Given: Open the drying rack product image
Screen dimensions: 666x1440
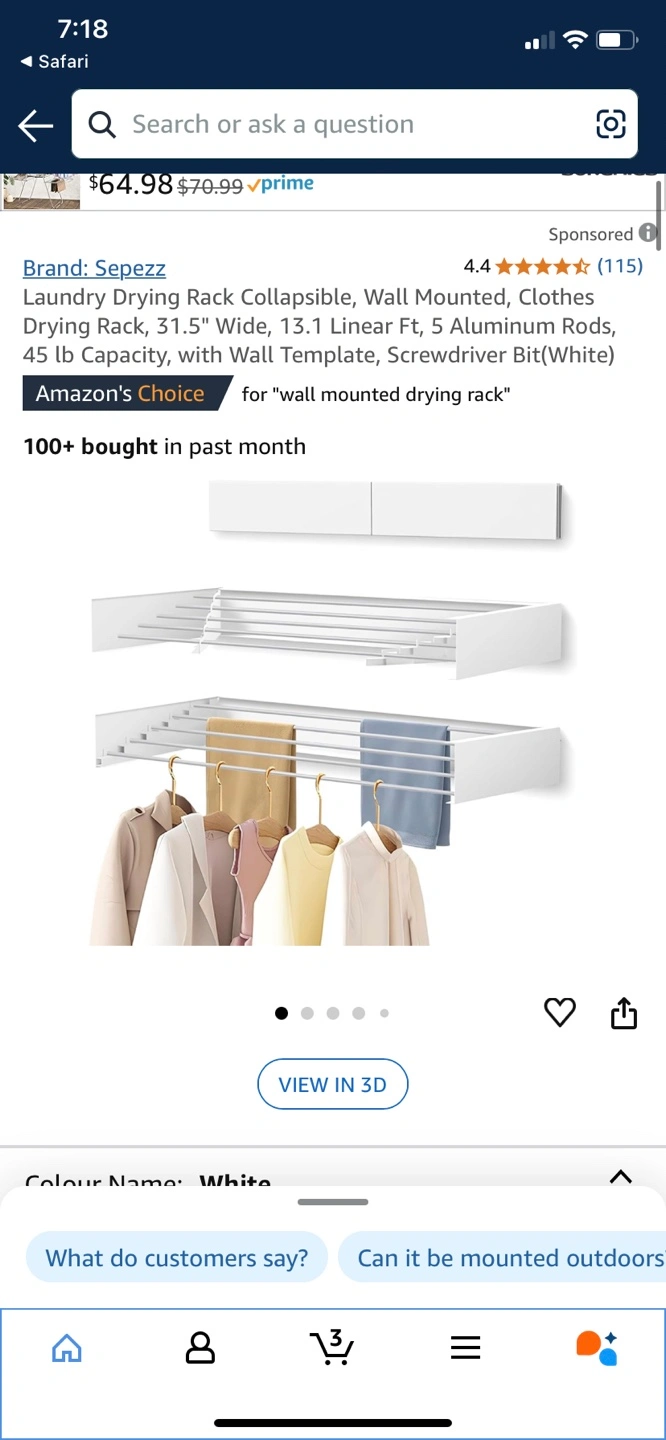Looking at the screenshot, I should [x=332, y=713].
